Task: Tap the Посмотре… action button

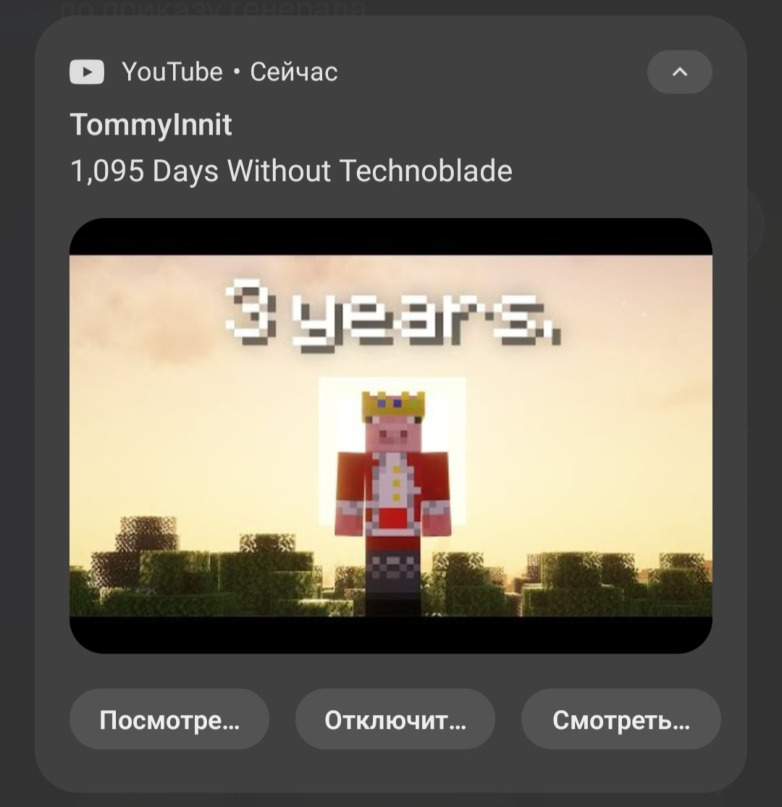Action: coord(169,720)
